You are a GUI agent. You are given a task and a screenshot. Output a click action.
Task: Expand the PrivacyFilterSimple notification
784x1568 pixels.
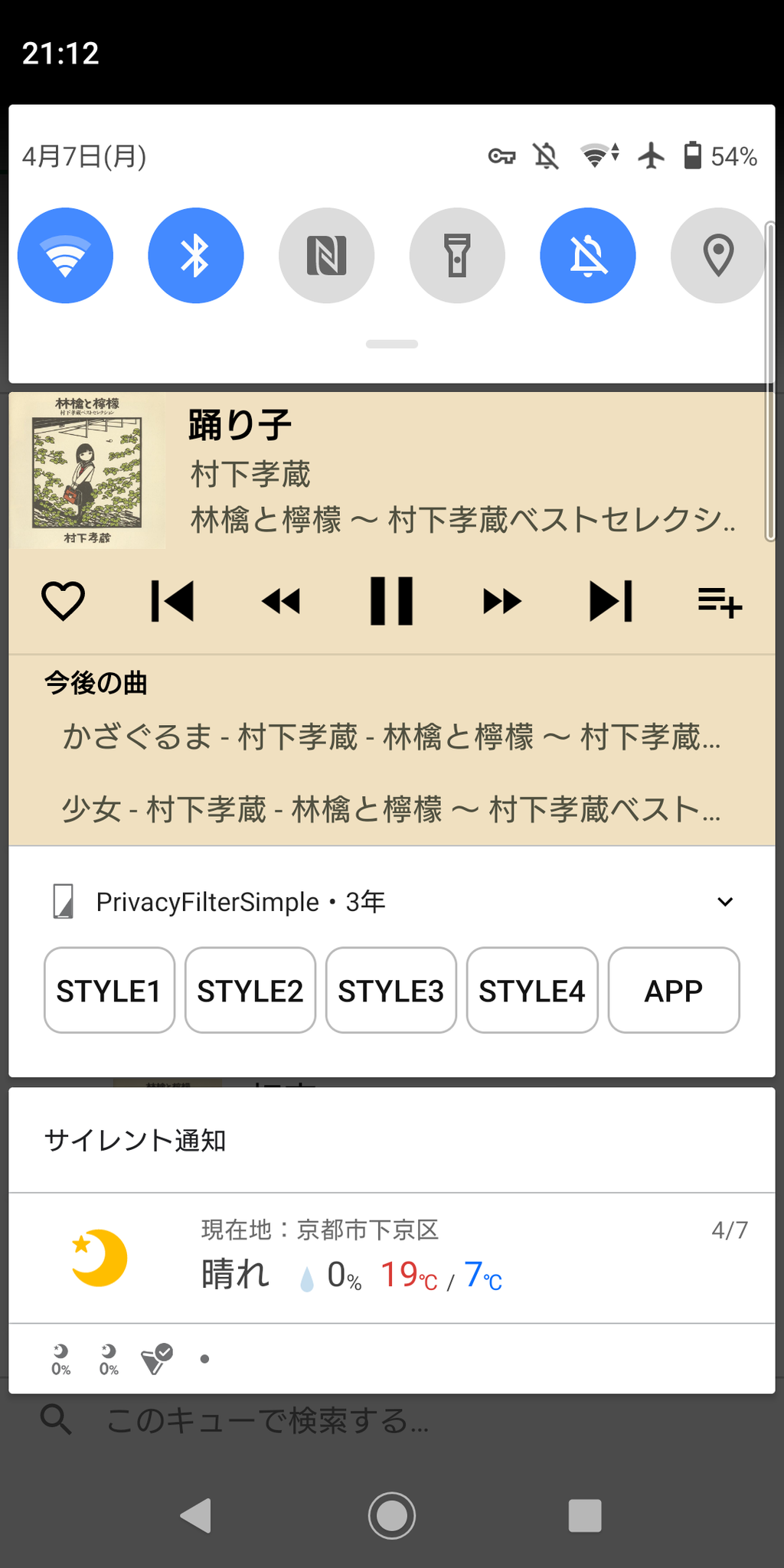click(725, 902)
